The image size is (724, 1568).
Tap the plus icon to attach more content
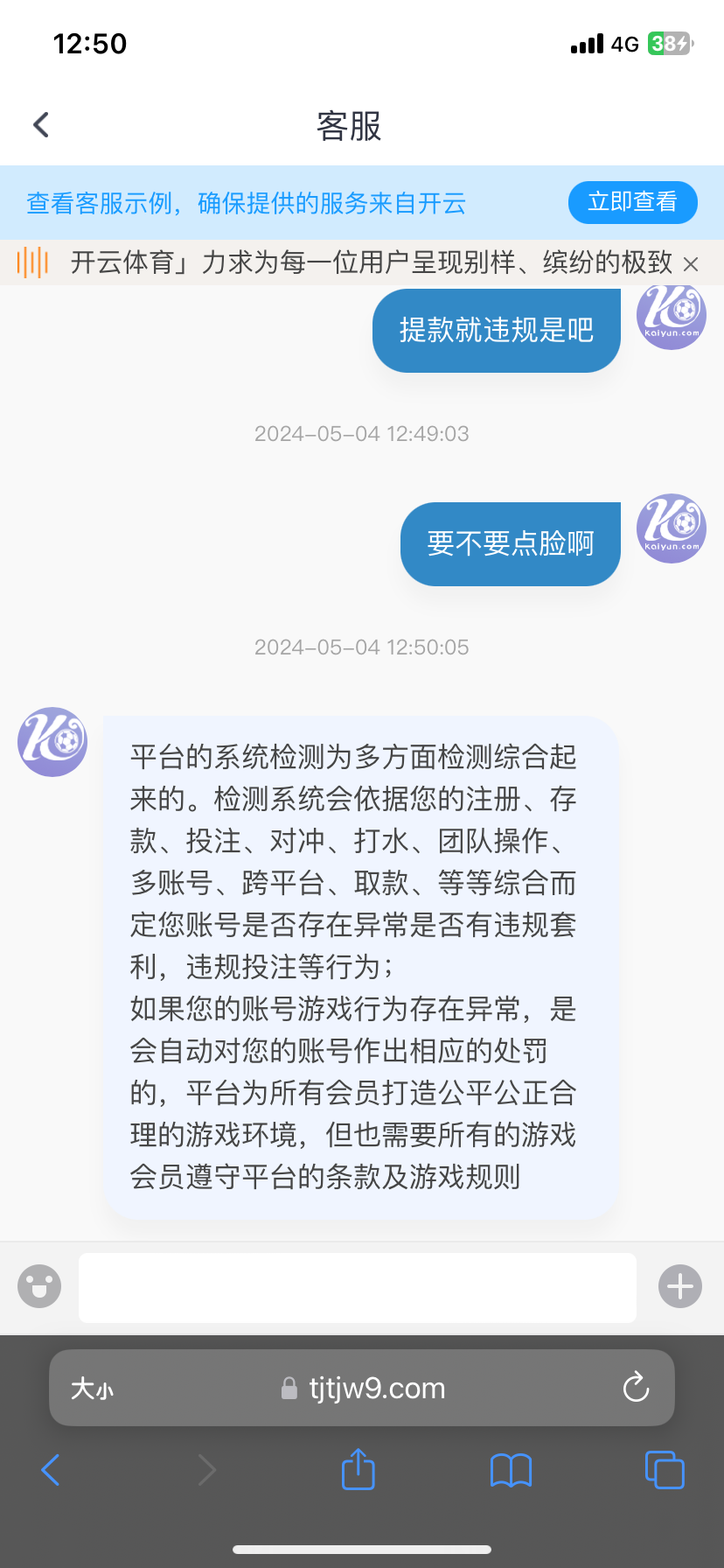coord(680,1286)
